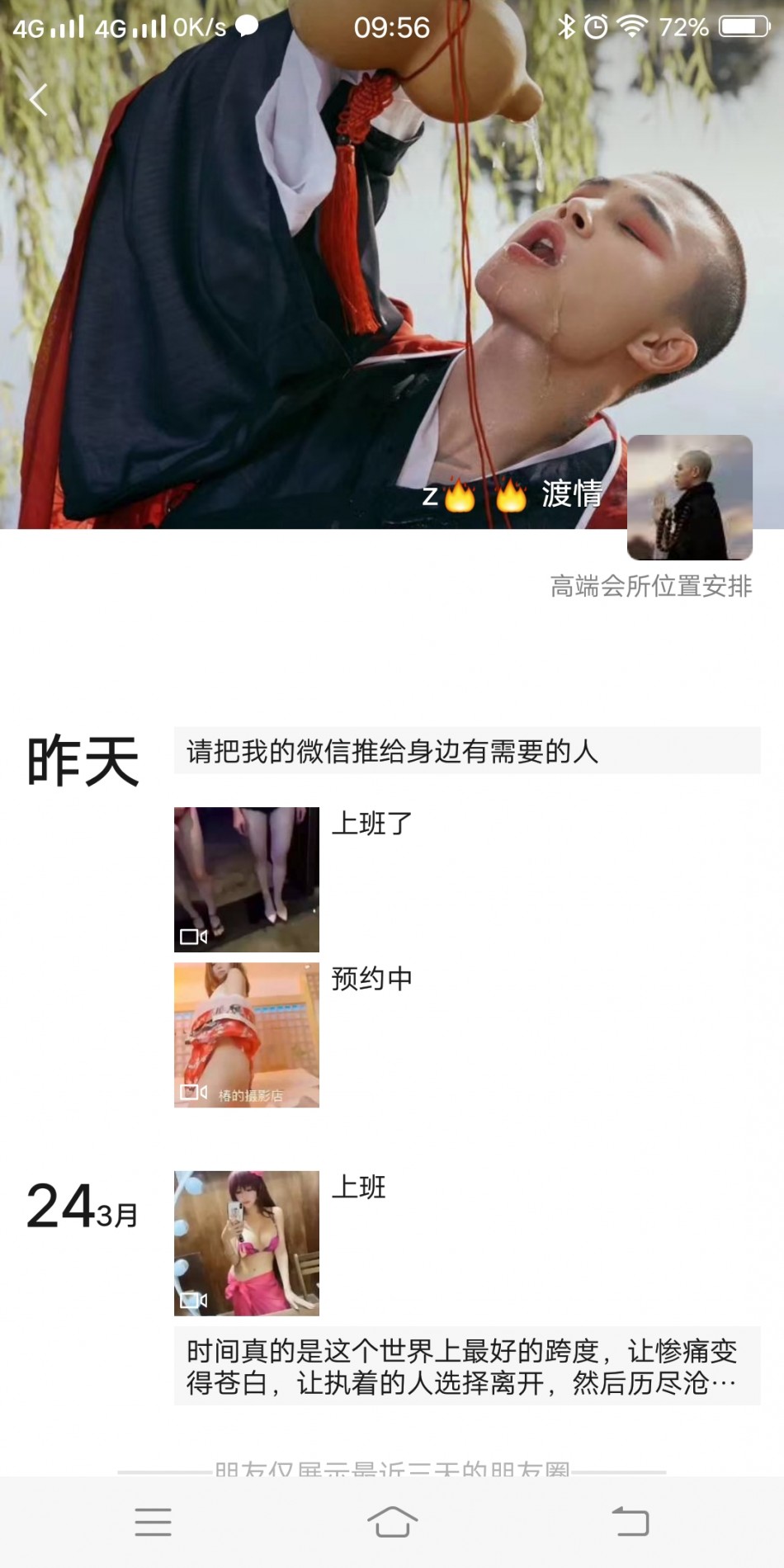Image resolution: width=784 pixels, height=1568 pixels.
Task: Play the March 24 video captioned 上班
Action: (x=246, y=1243)
